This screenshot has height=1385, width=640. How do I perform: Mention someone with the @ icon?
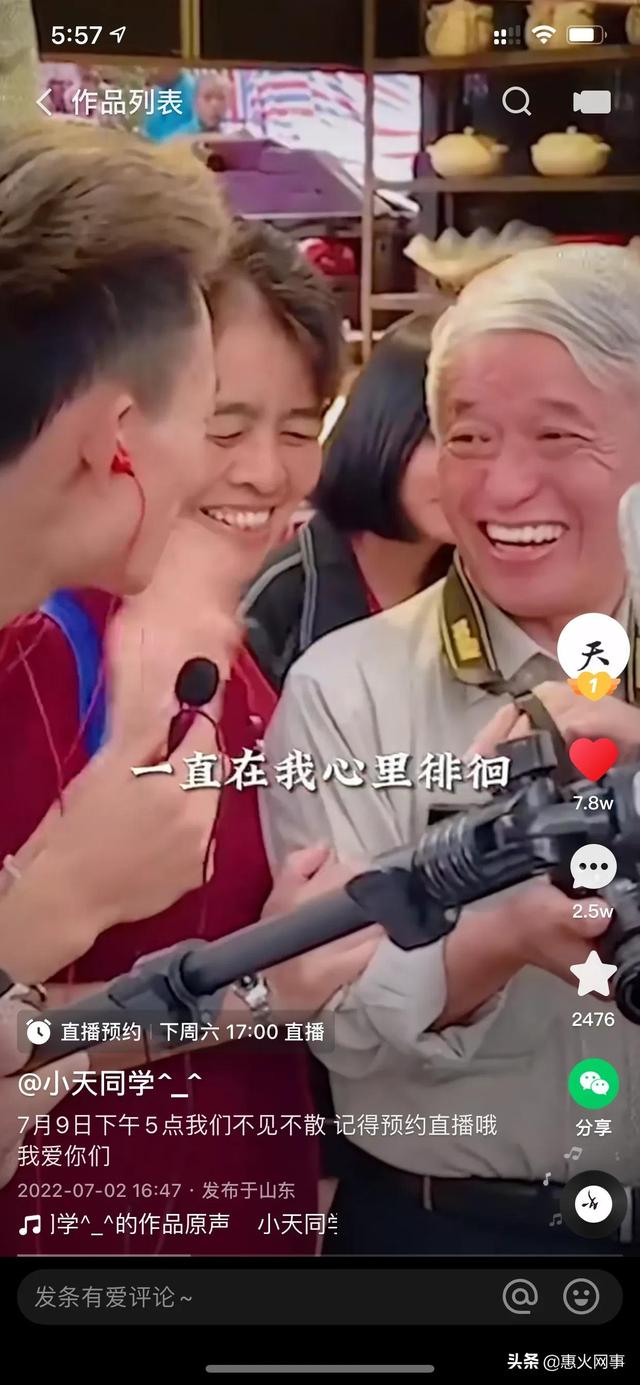coord(520,1297)
